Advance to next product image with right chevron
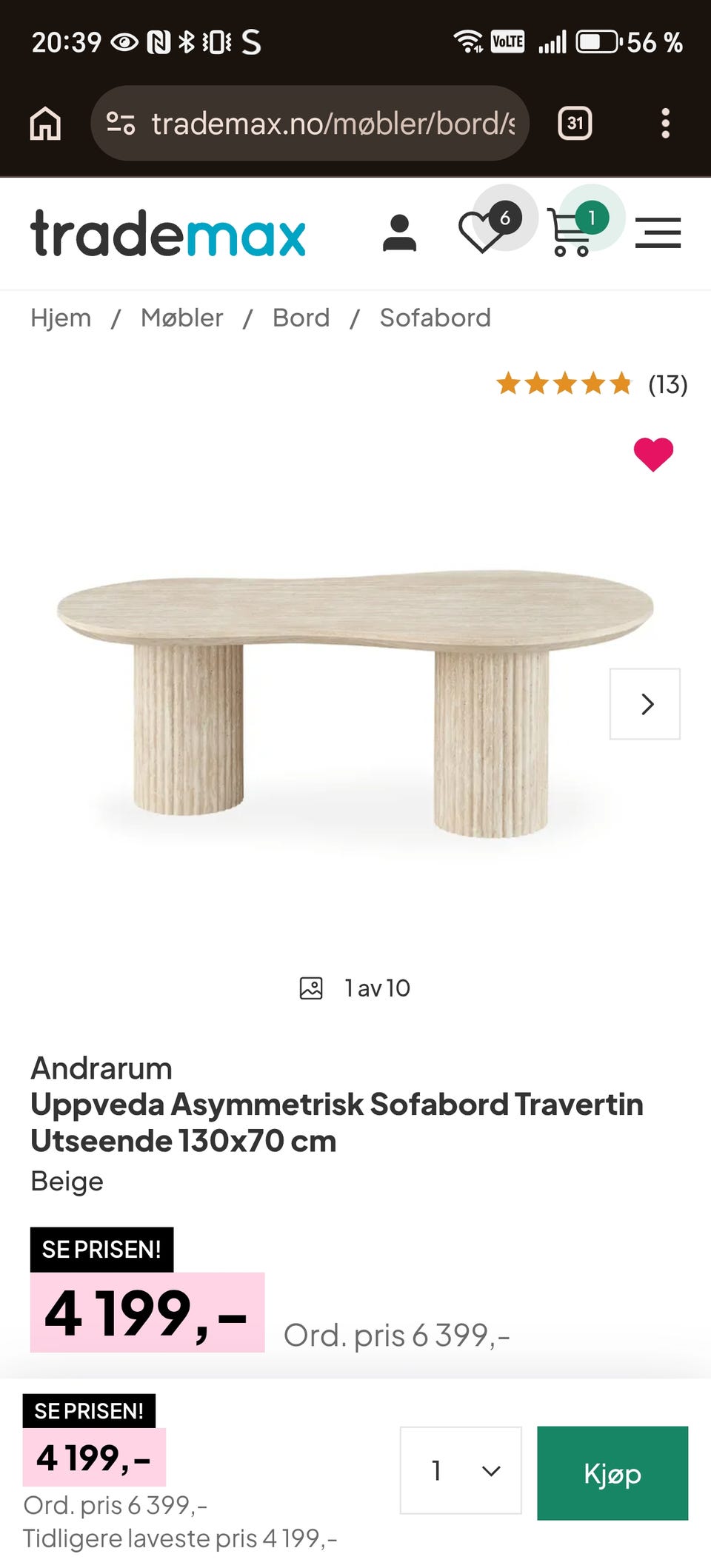Image resolution: width=711 pixels, height=1568 pixels. (644, 704)
